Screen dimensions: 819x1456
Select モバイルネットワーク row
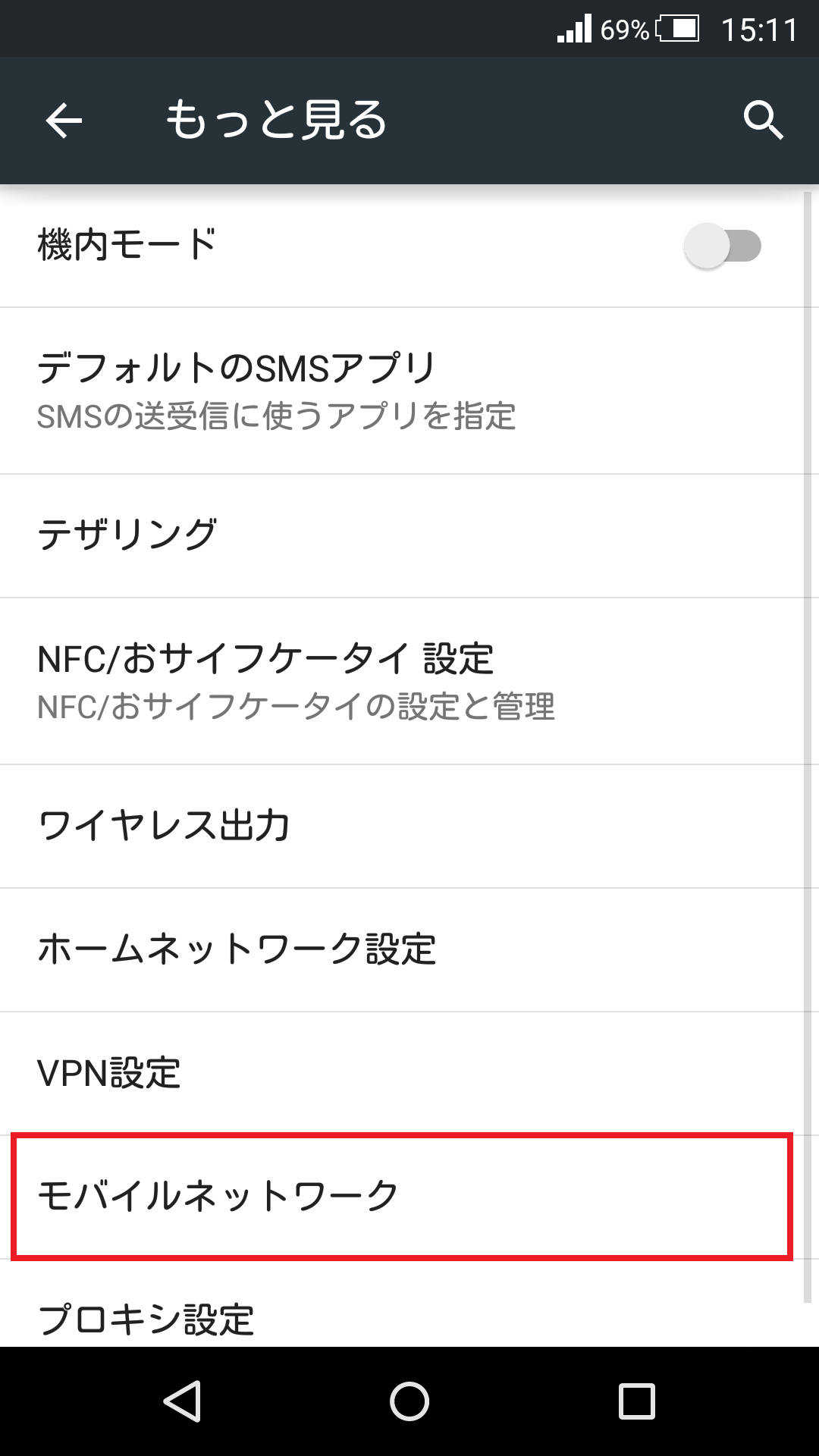[402, 1197]
